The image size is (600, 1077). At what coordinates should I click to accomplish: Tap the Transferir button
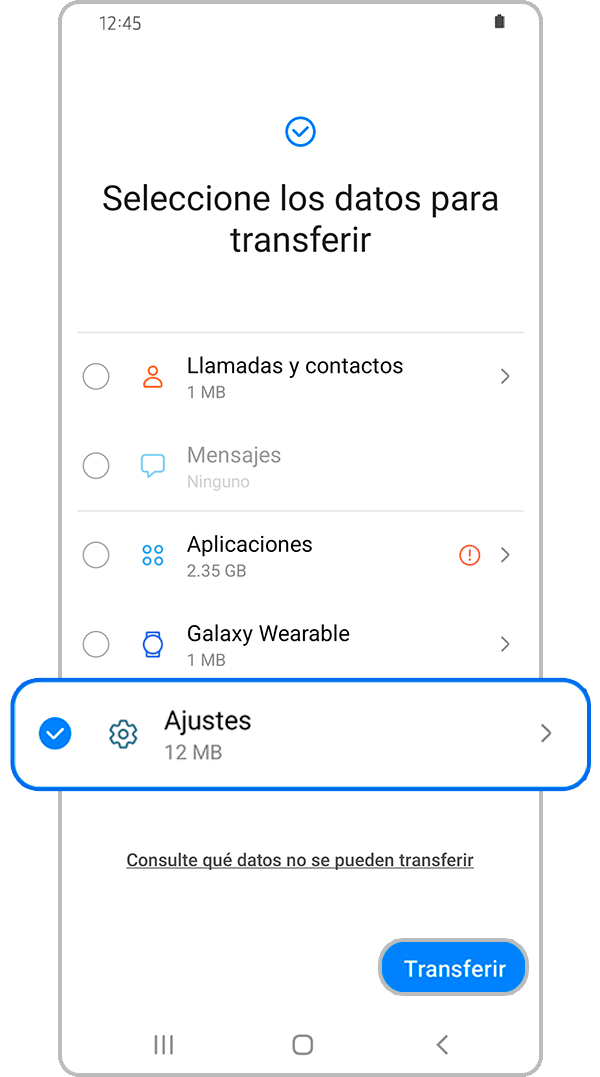coord(454,968)
